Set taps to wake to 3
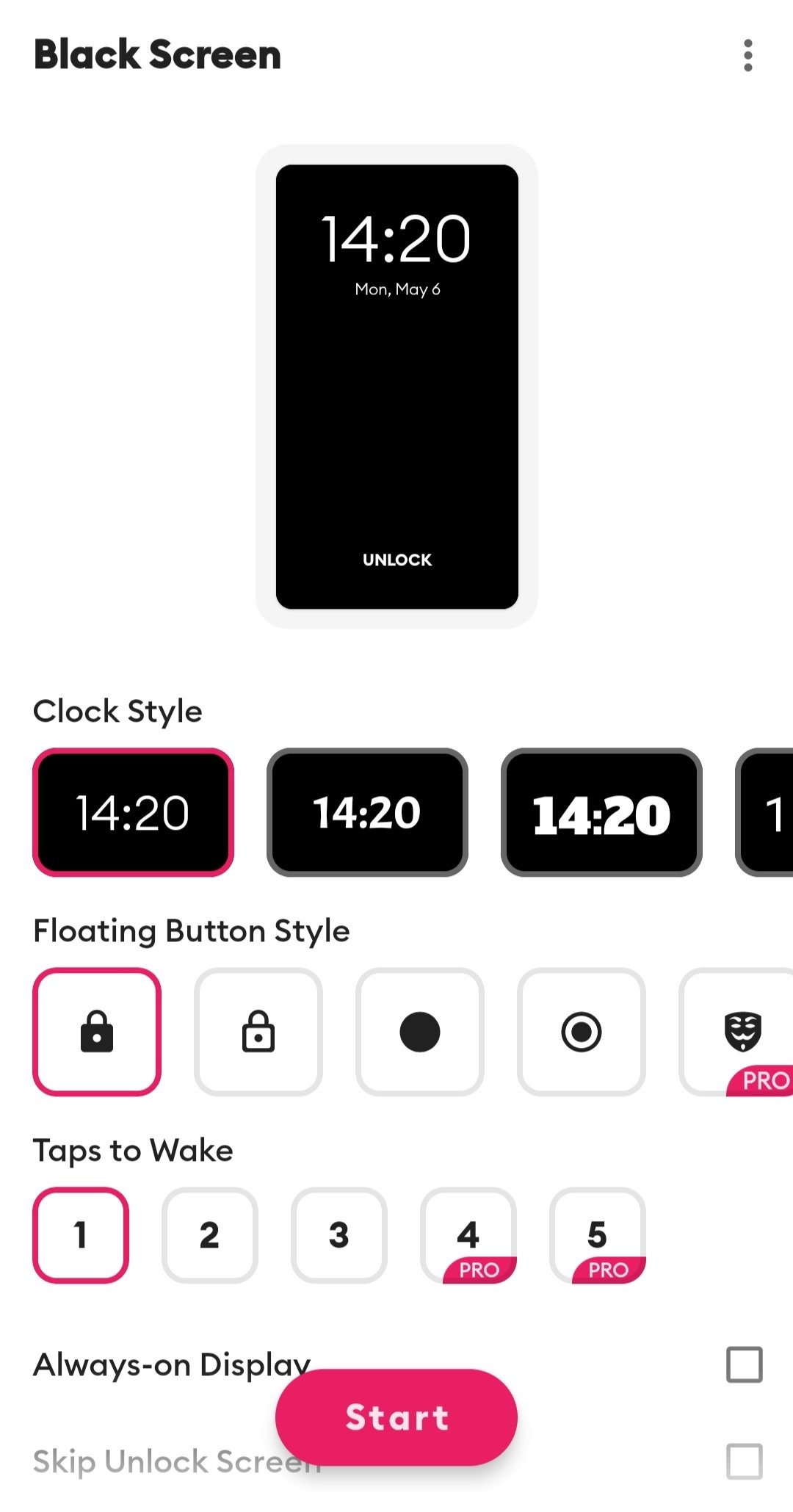Image resolution: width=793 pixels, height=1512 pixels. [x=339, y=1235]
